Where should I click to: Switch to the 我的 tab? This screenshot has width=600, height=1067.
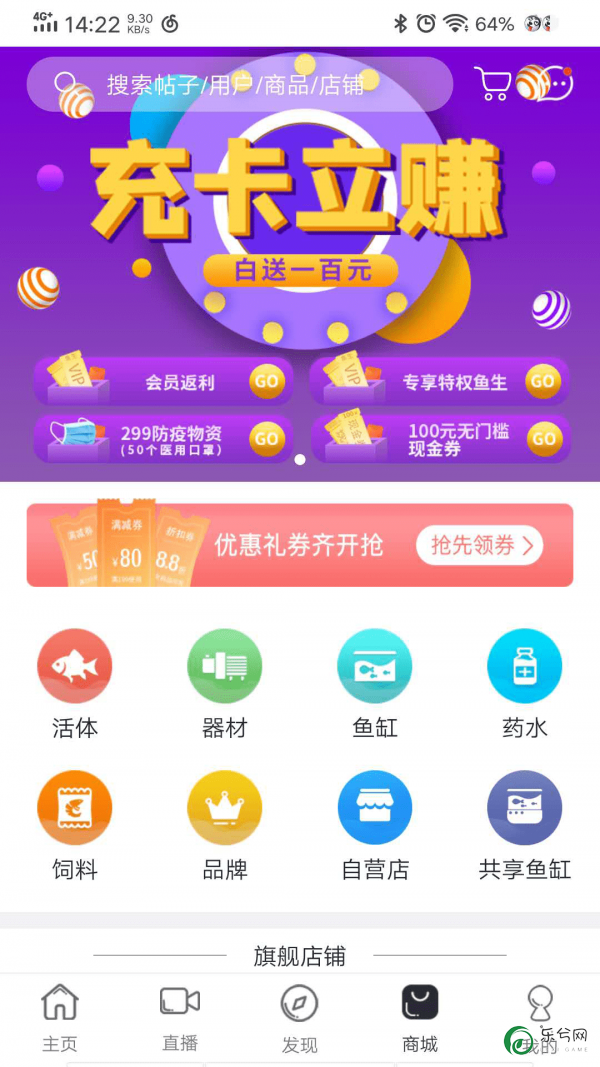(540, 1018)
